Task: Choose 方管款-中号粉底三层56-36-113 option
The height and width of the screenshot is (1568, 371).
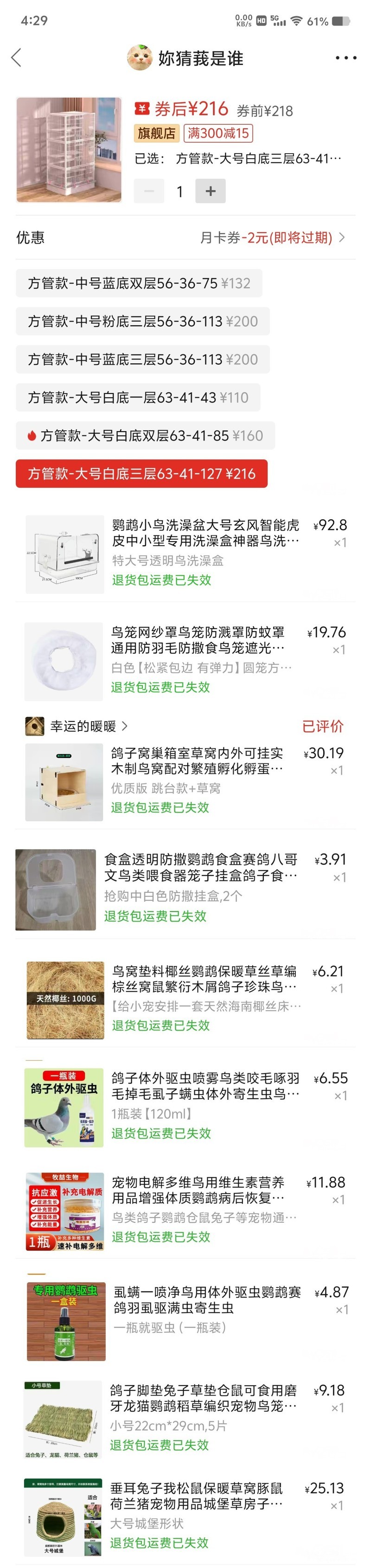Action: 142,322
